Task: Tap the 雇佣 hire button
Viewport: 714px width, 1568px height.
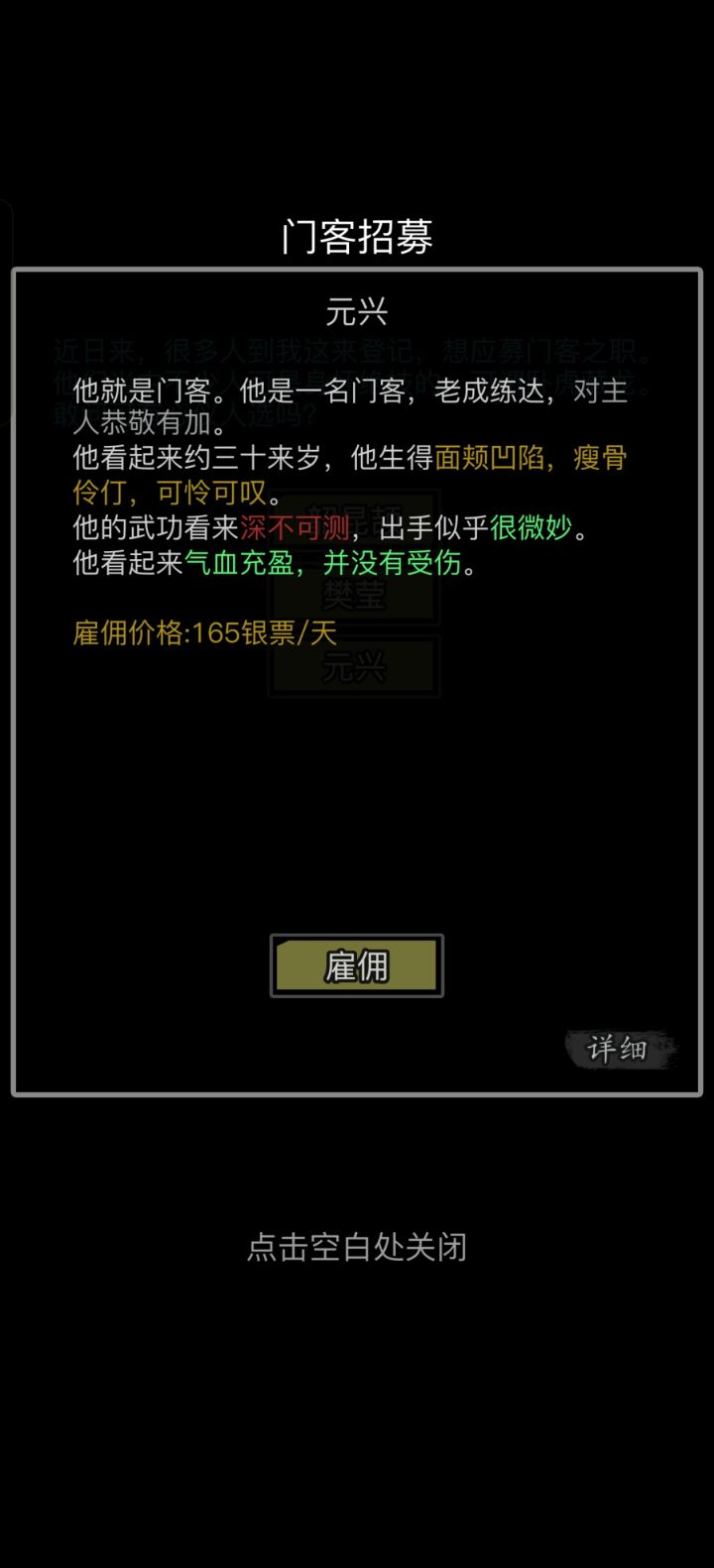Action: coord(356,964)
